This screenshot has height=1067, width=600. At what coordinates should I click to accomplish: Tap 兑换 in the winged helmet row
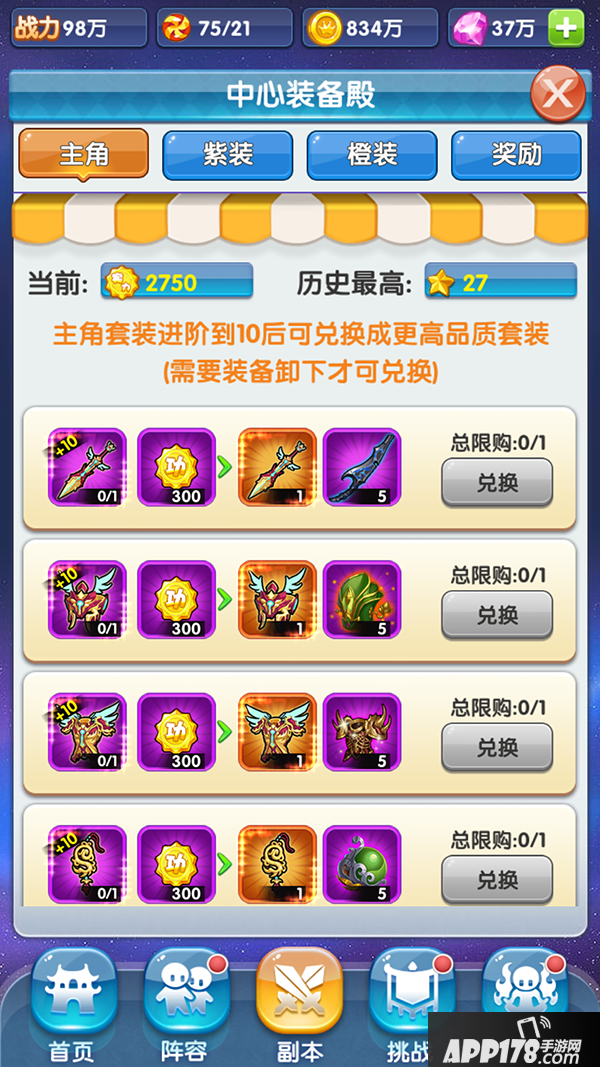click(497, 614)
